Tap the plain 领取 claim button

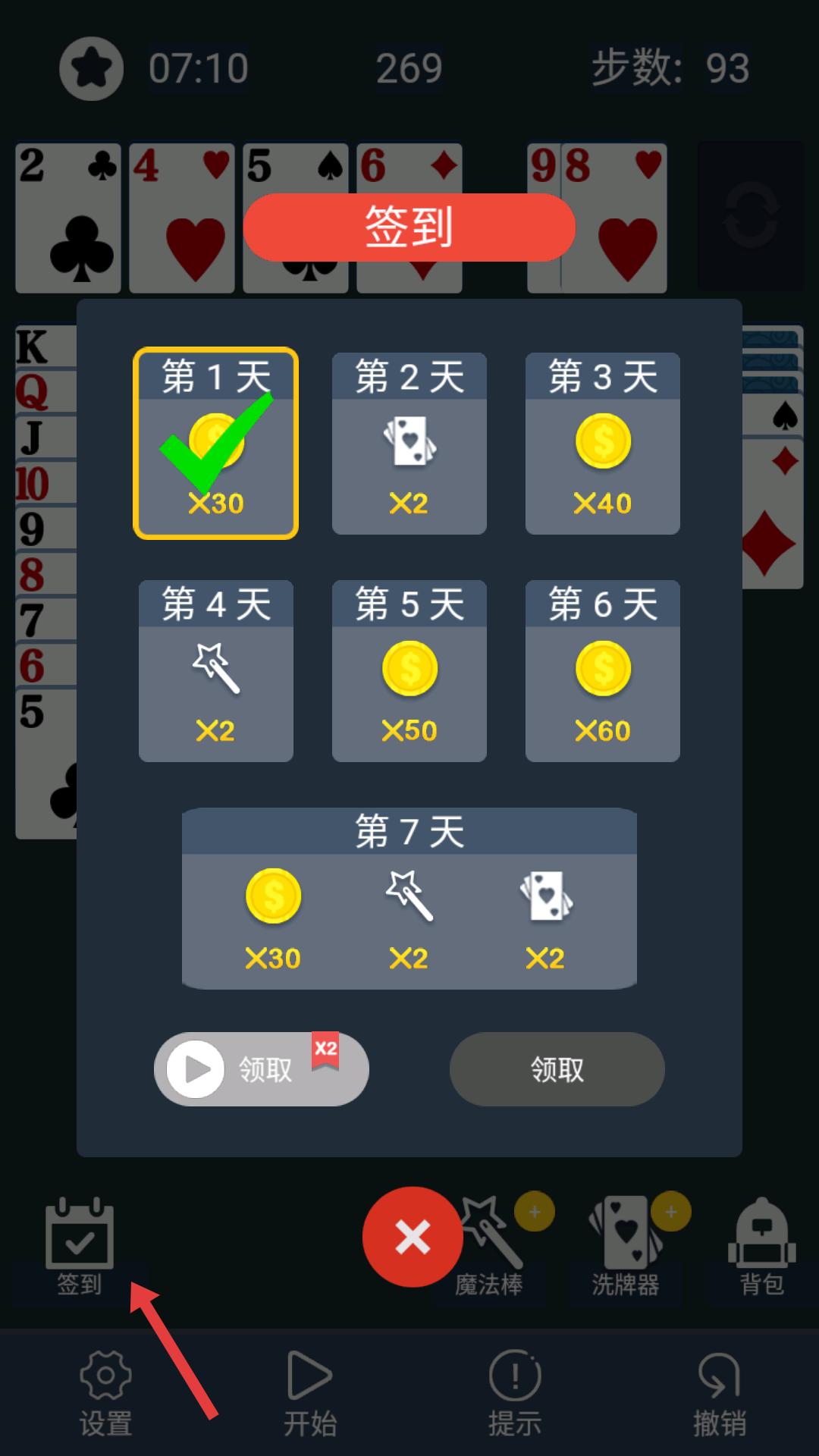pyautogui.click(x=557, y=1069)
